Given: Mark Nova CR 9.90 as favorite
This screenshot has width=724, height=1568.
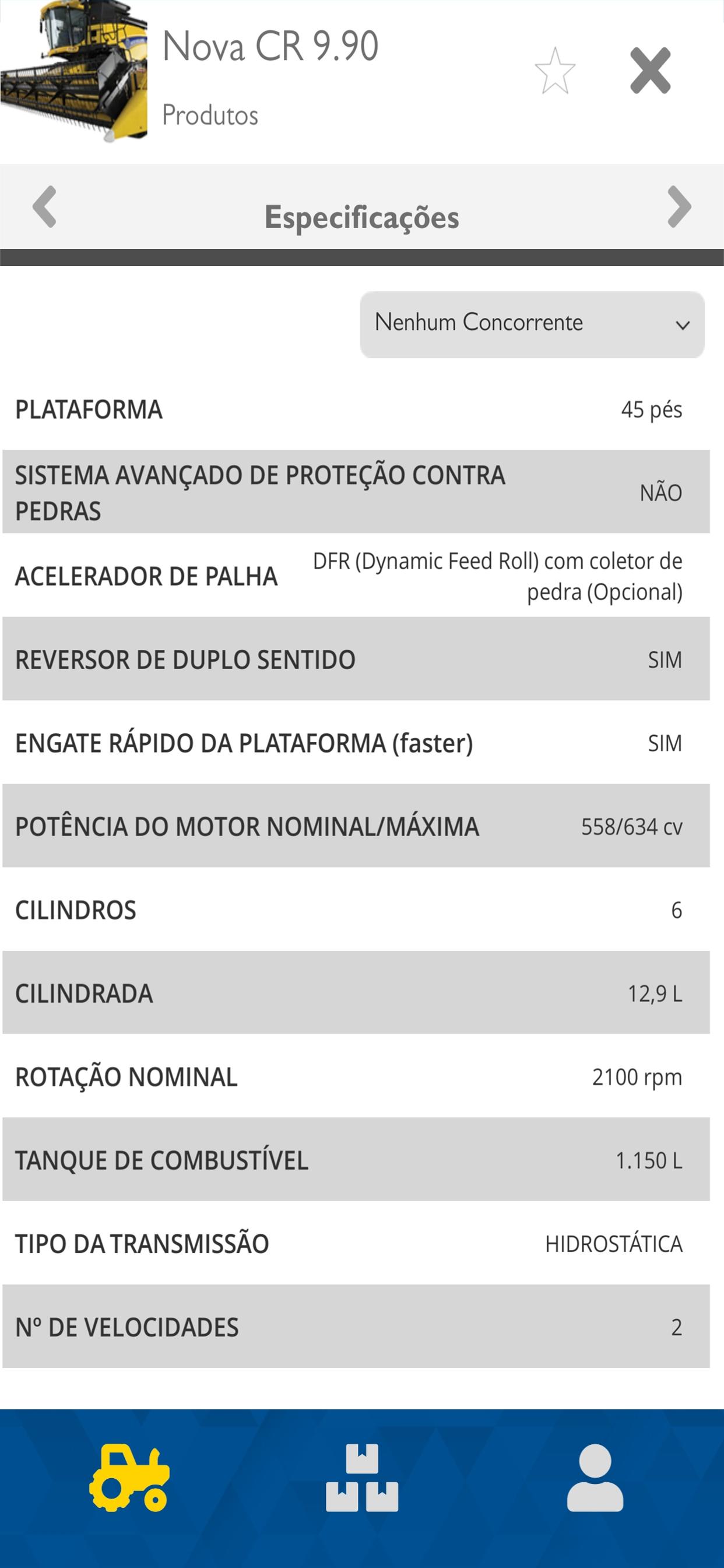Looking at the screenshot, I should (555, 71).
